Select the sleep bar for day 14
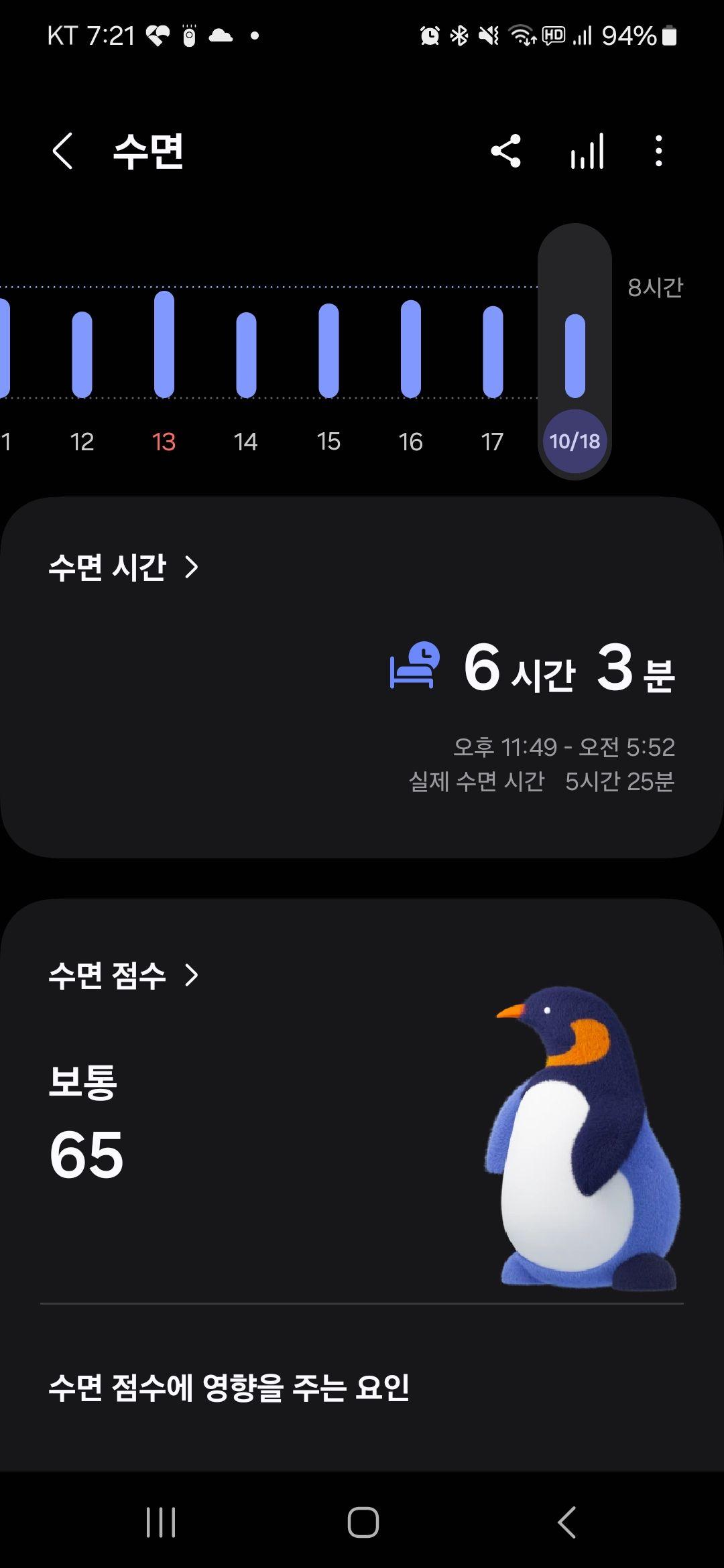This screenshot has height=1568, width=724. pyautogui.click(x=246, y=354)
